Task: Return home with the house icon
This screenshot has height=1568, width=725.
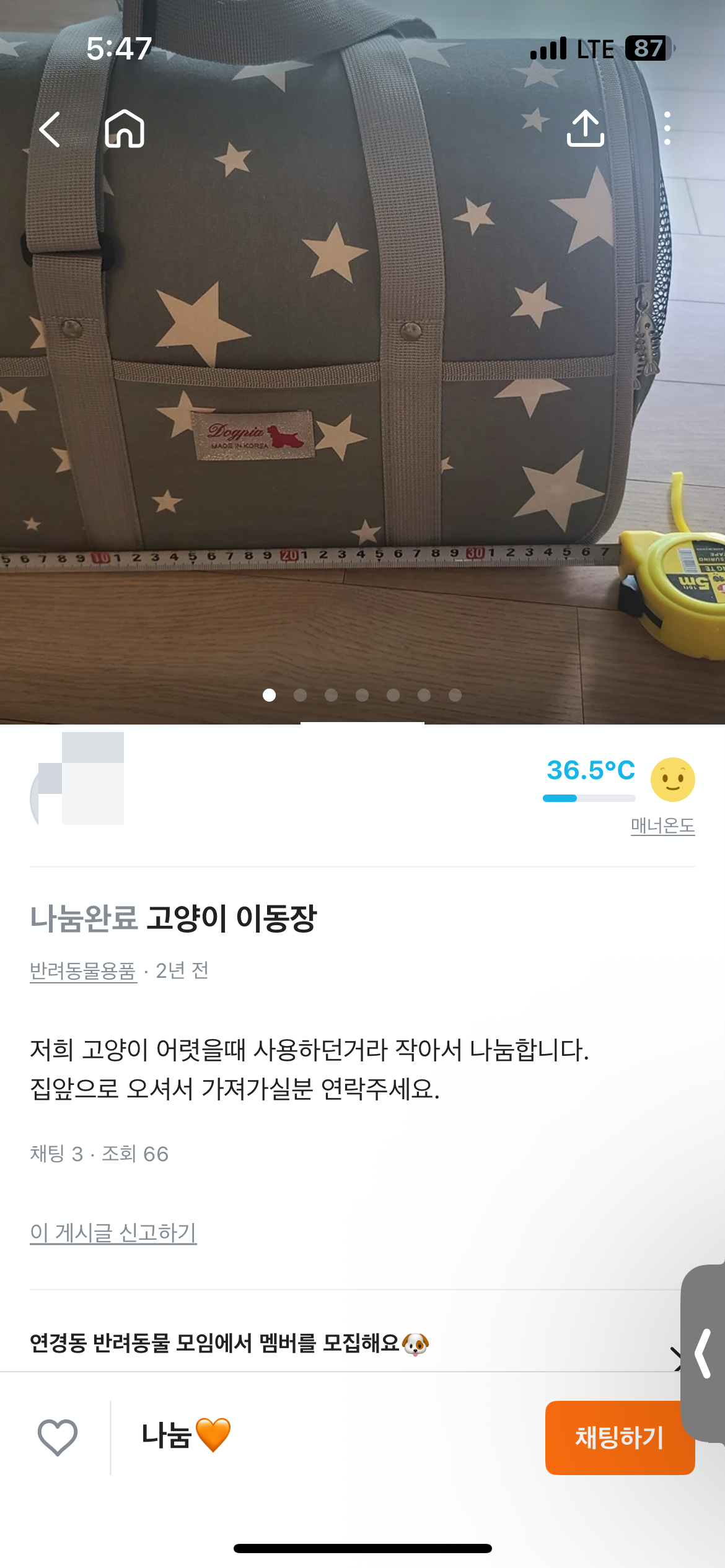Action: pyautogui.click(x=127, y=129)
